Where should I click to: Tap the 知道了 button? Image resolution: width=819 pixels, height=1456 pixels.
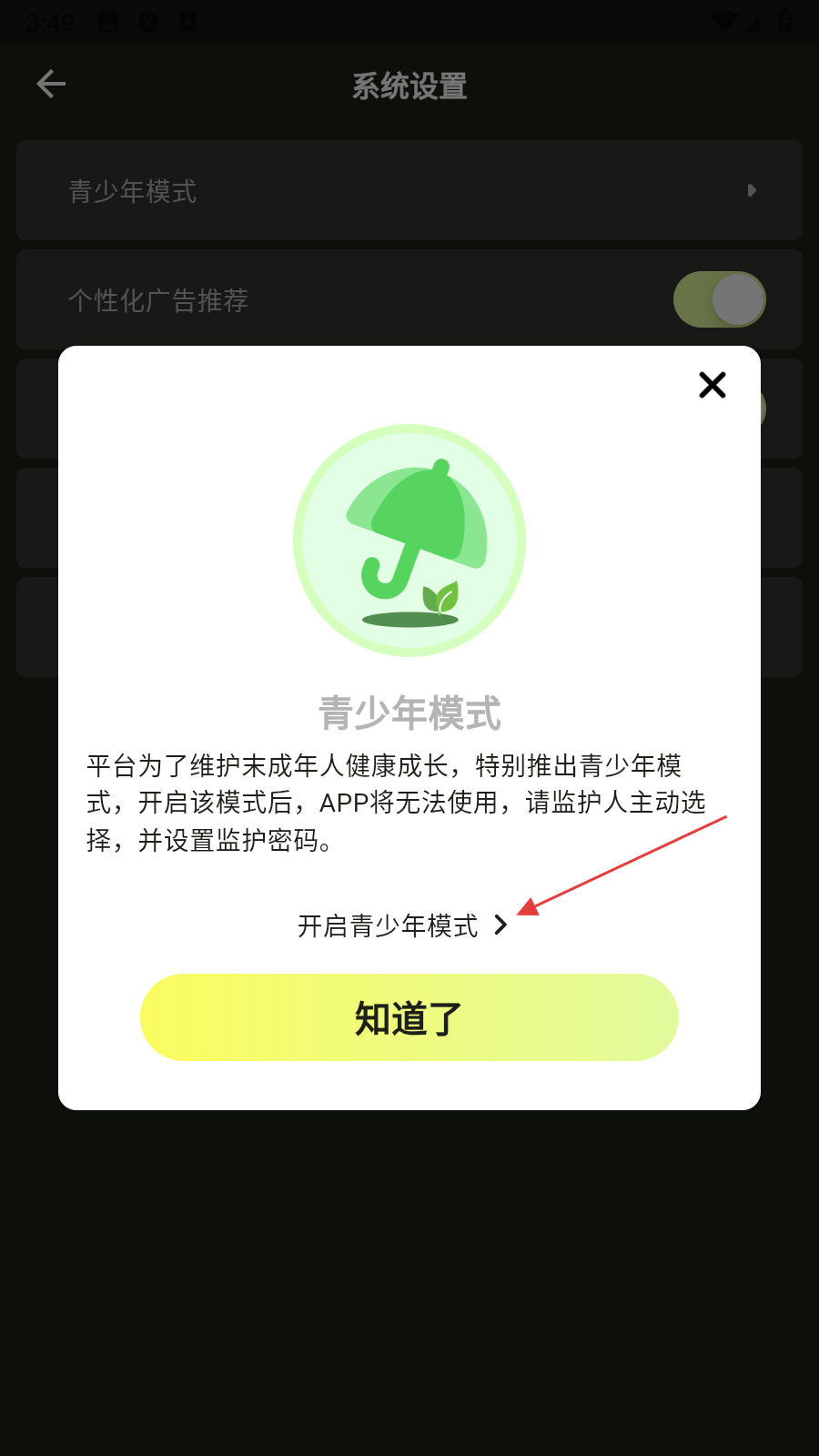(409, 1017)
